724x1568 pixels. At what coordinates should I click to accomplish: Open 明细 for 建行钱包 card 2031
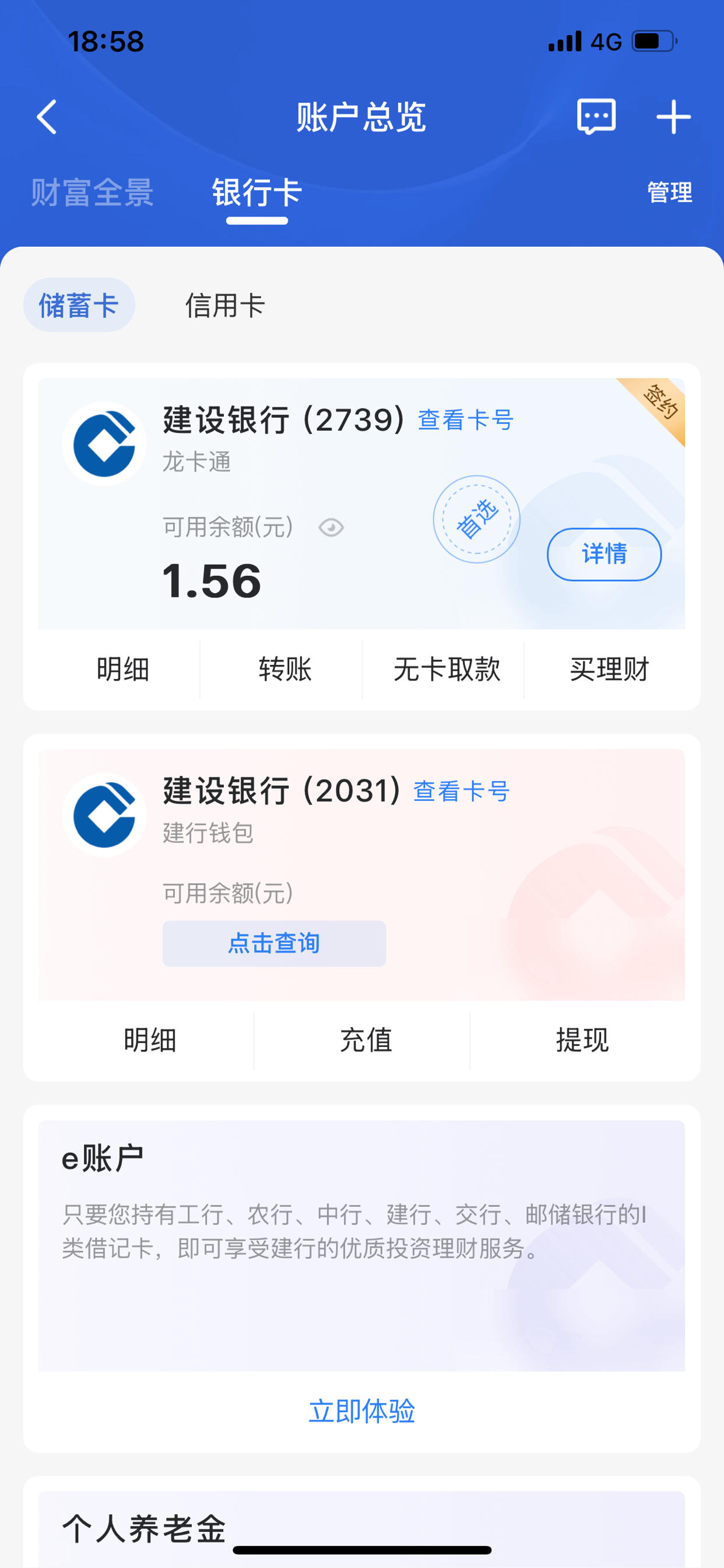pyautogui.click(x=150, y=1039)
